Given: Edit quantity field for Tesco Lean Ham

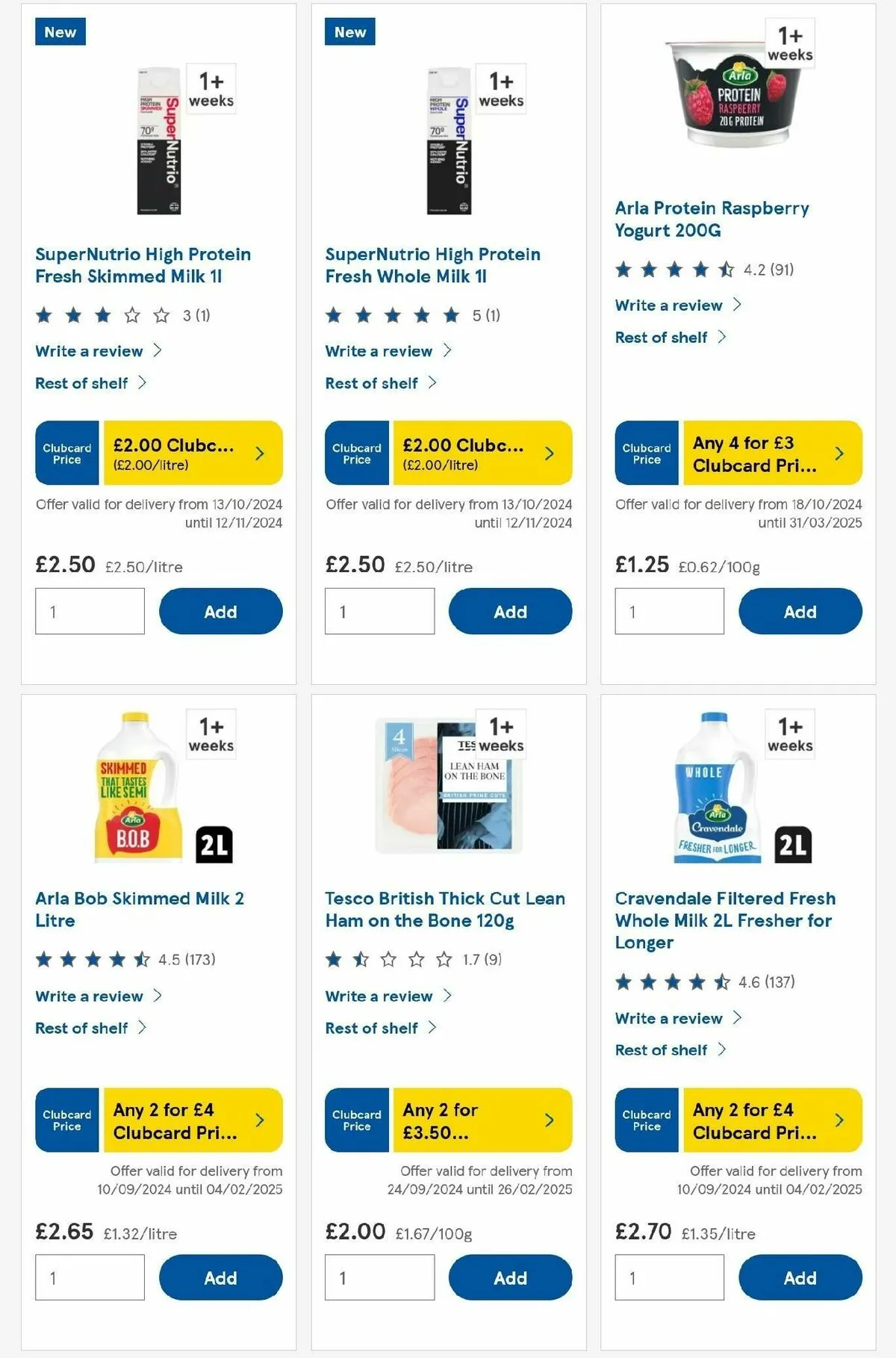Looking at the screenshot, I should 379,1277.
